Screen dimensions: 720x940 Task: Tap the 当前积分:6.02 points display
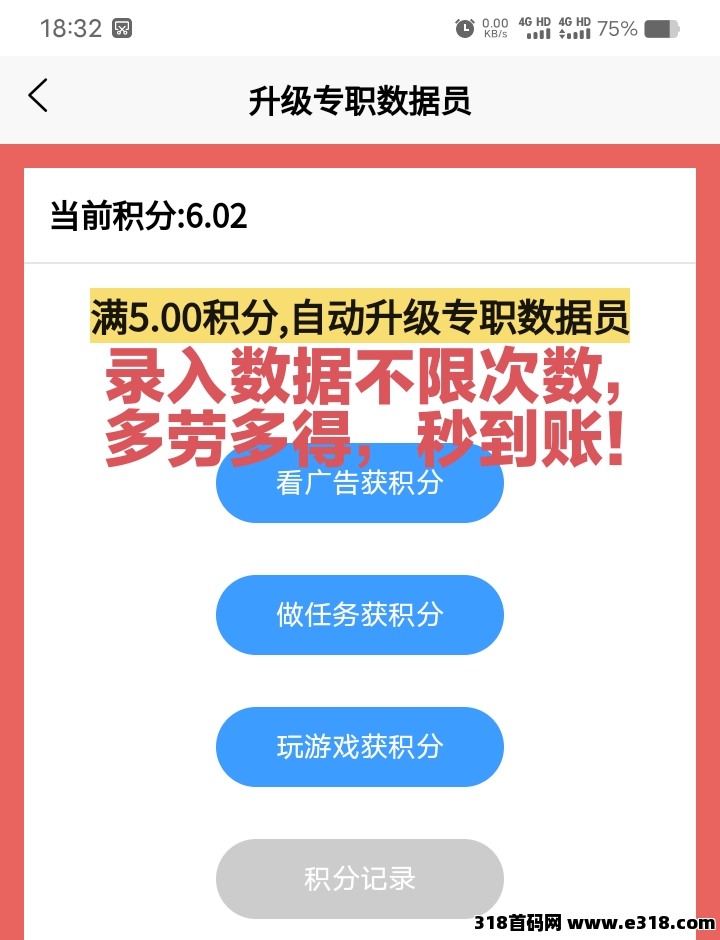pyautogui.click(x=150, y=216)
